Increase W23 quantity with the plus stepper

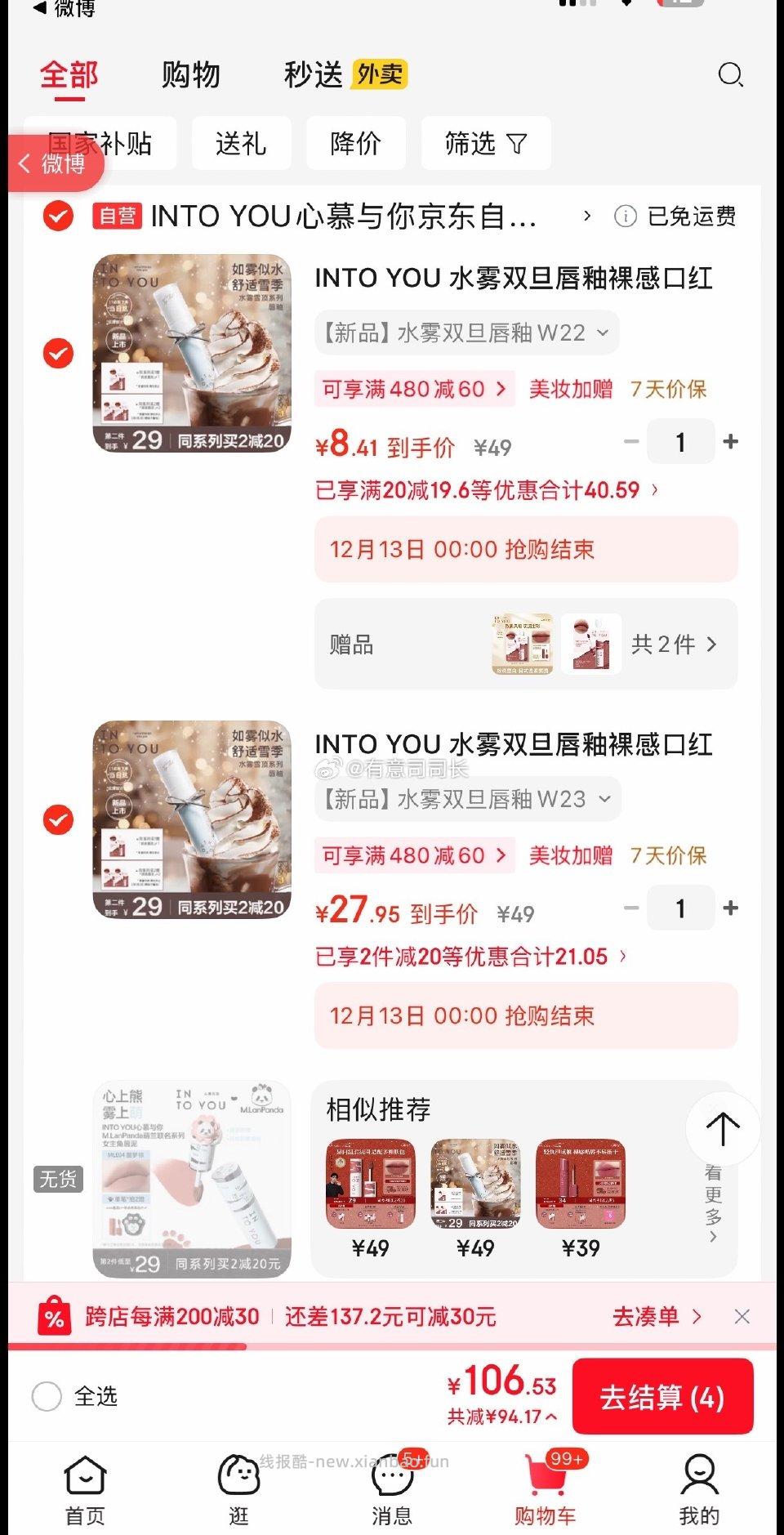[x=731, y=908]
